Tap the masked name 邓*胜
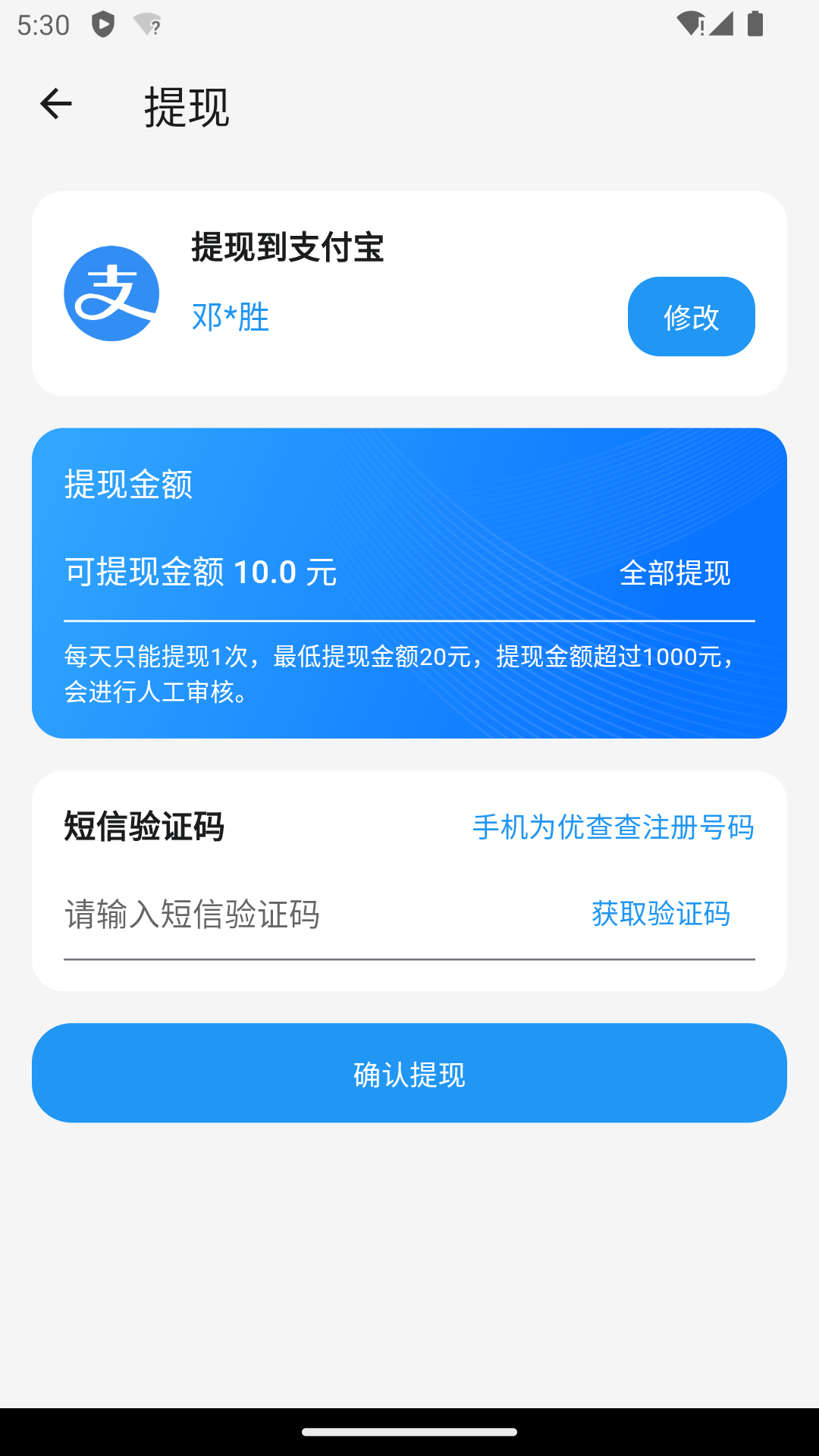Viewport: 819px width, 1456px height. (x=227, y=318)
